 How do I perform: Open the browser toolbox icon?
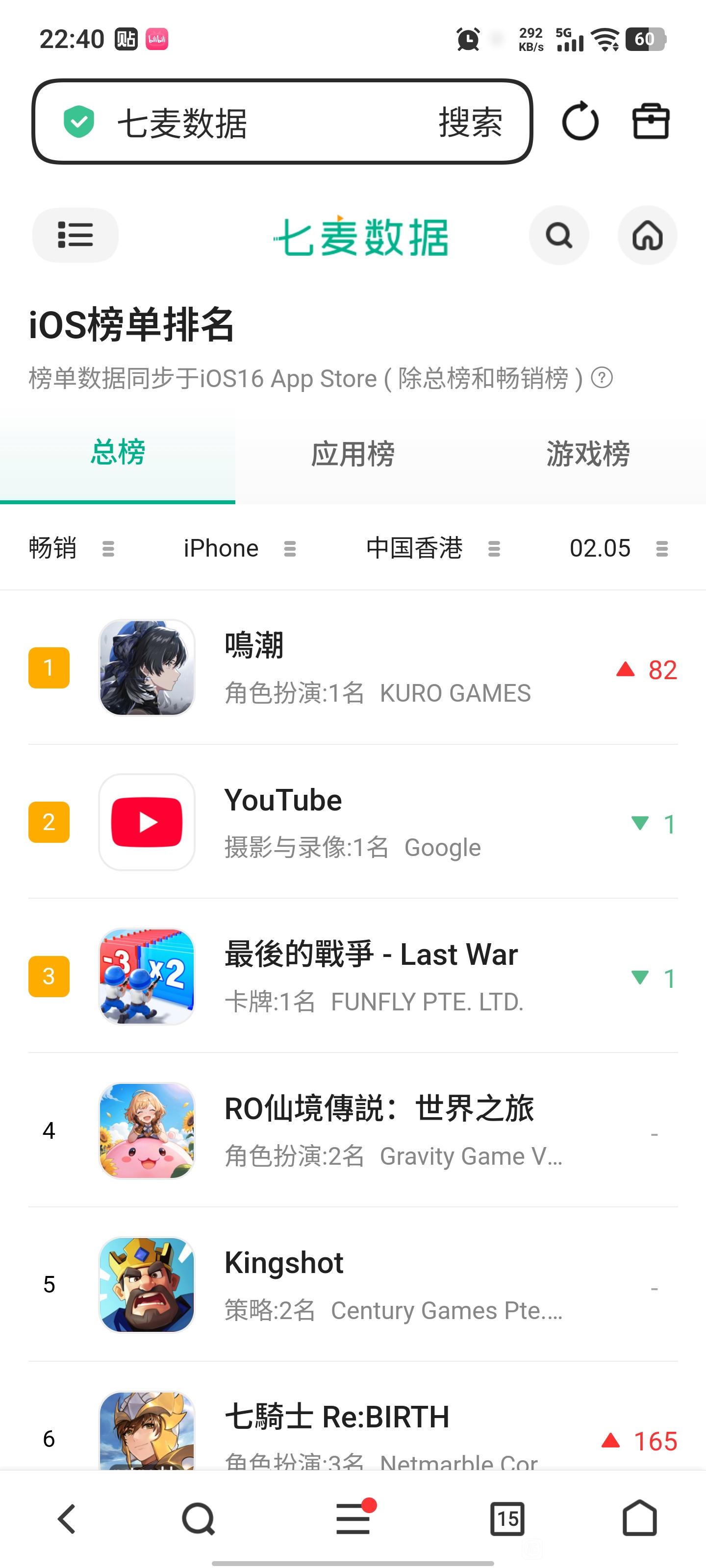(x=651, y=121)
